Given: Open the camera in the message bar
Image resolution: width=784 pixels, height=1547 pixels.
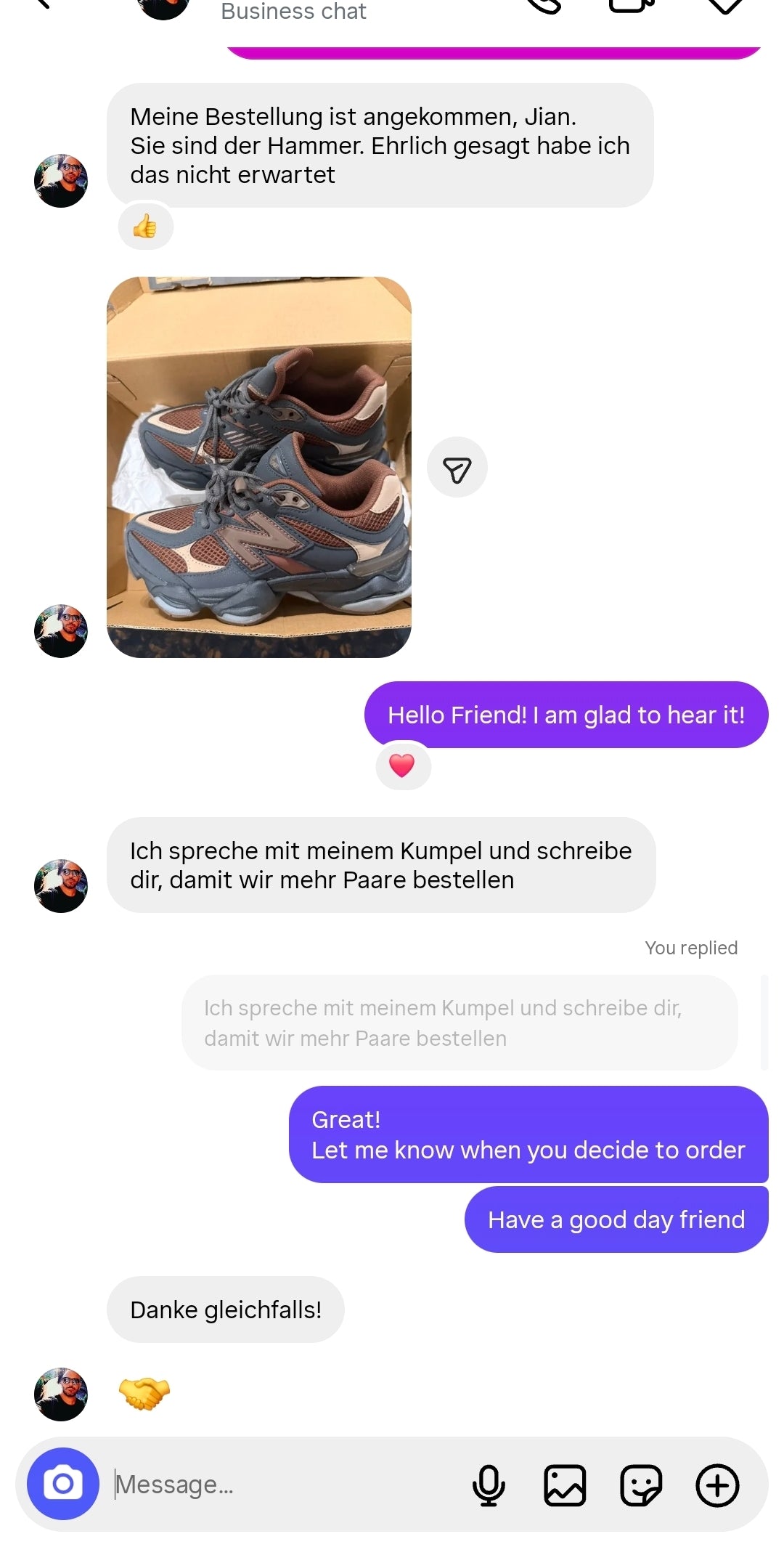Looking at the screenshot, I should click(63, 1484).
